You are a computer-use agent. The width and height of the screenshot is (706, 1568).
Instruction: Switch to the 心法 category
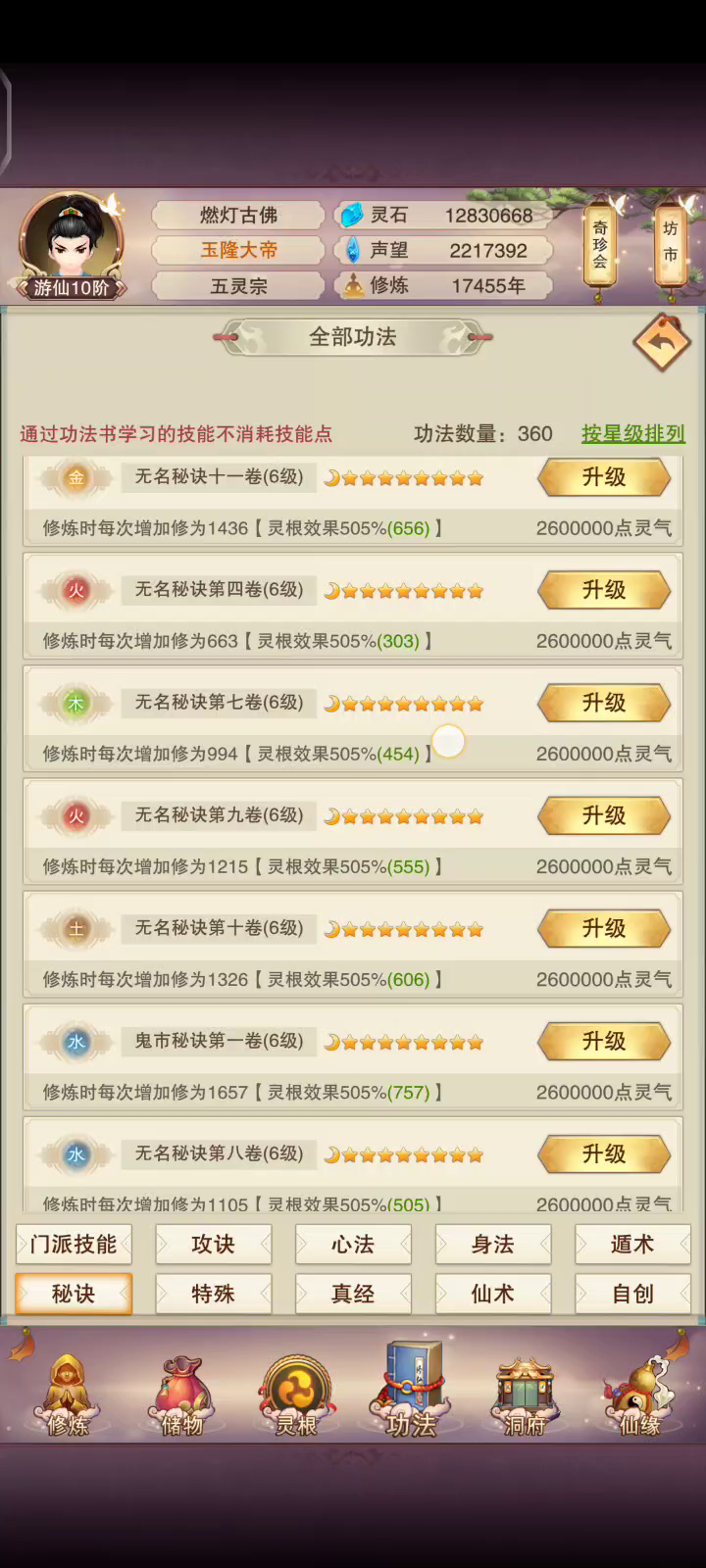tap(353, 1245)
